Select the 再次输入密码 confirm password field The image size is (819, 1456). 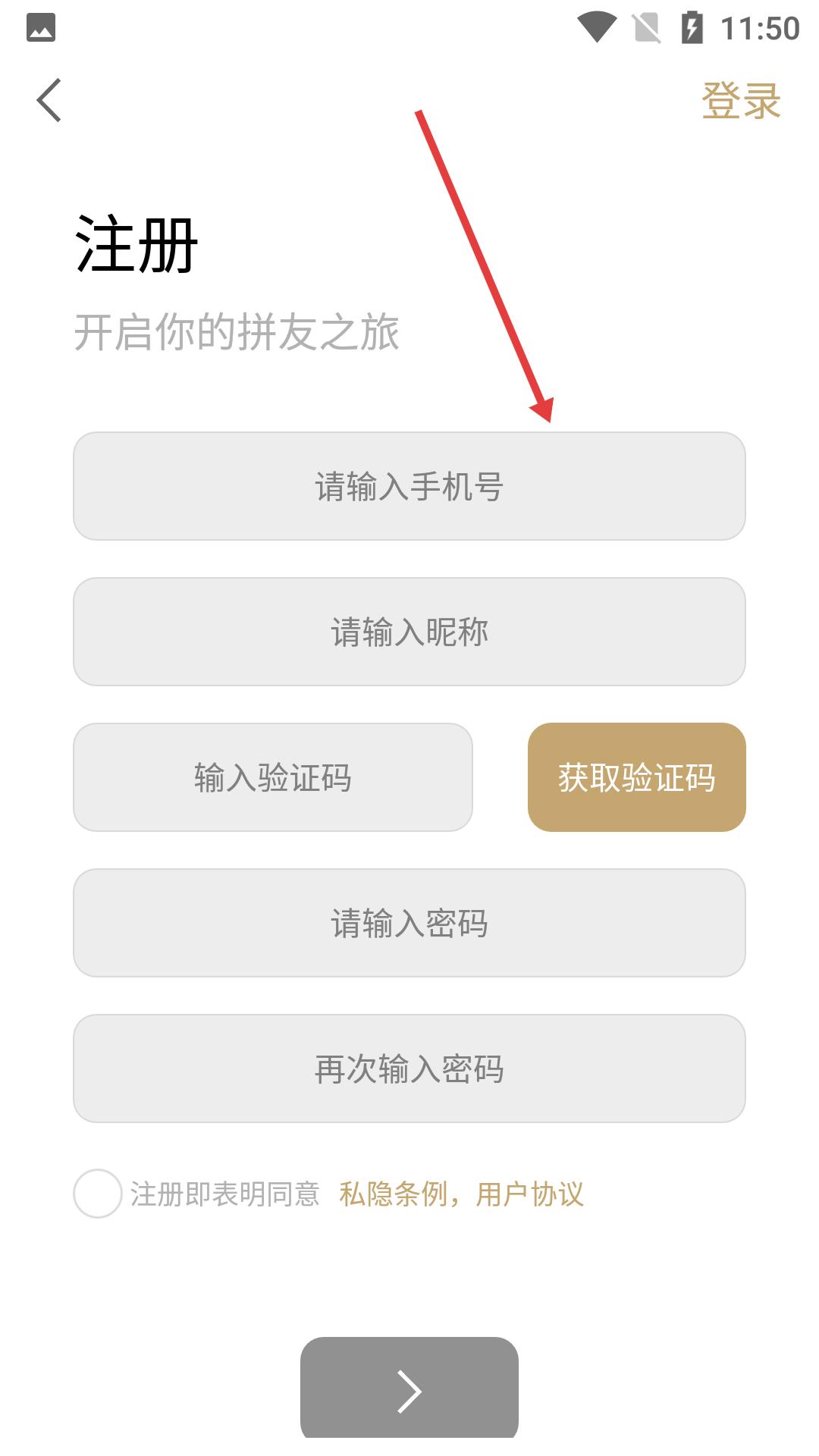point(409,1068)
